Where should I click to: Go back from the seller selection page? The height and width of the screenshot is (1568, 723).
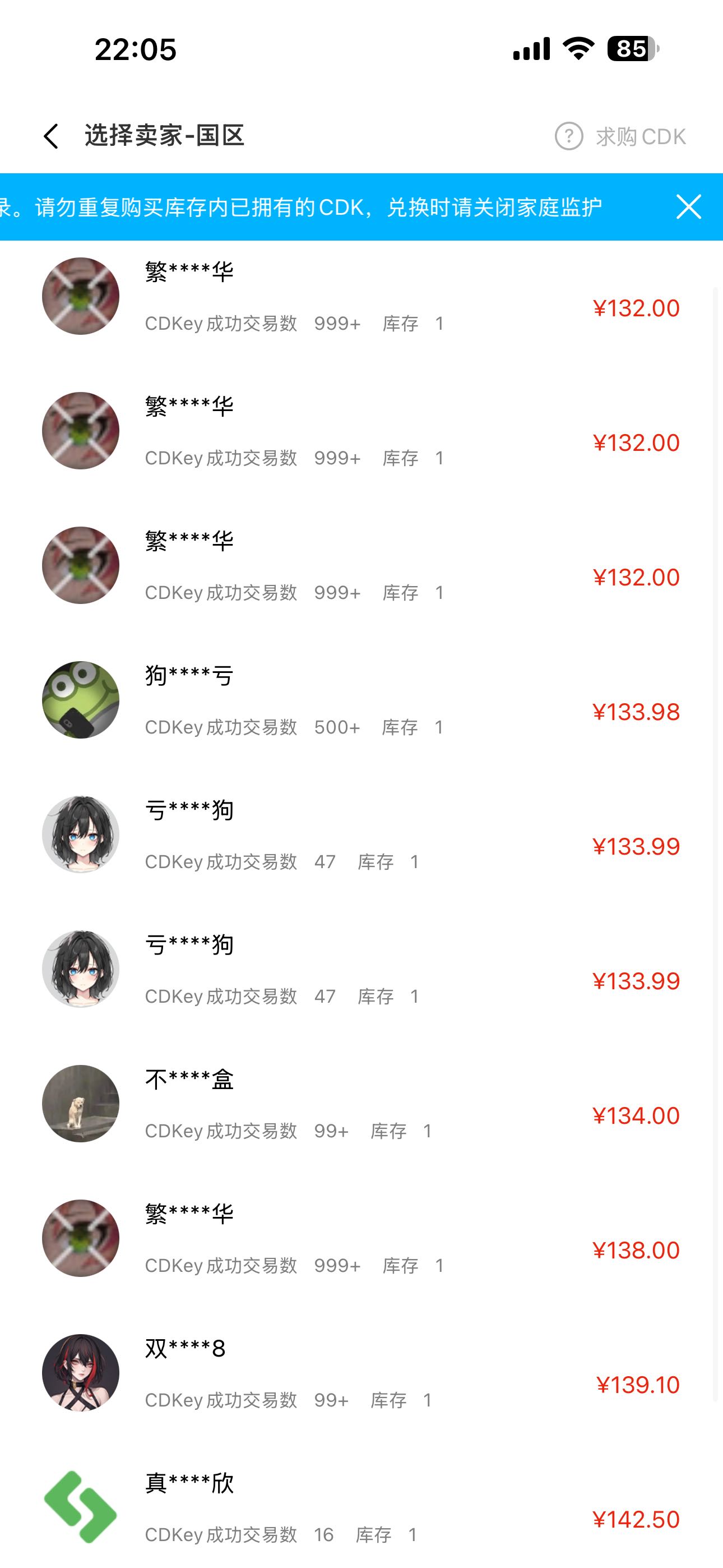pyautogui.click(x=52, y=136)
